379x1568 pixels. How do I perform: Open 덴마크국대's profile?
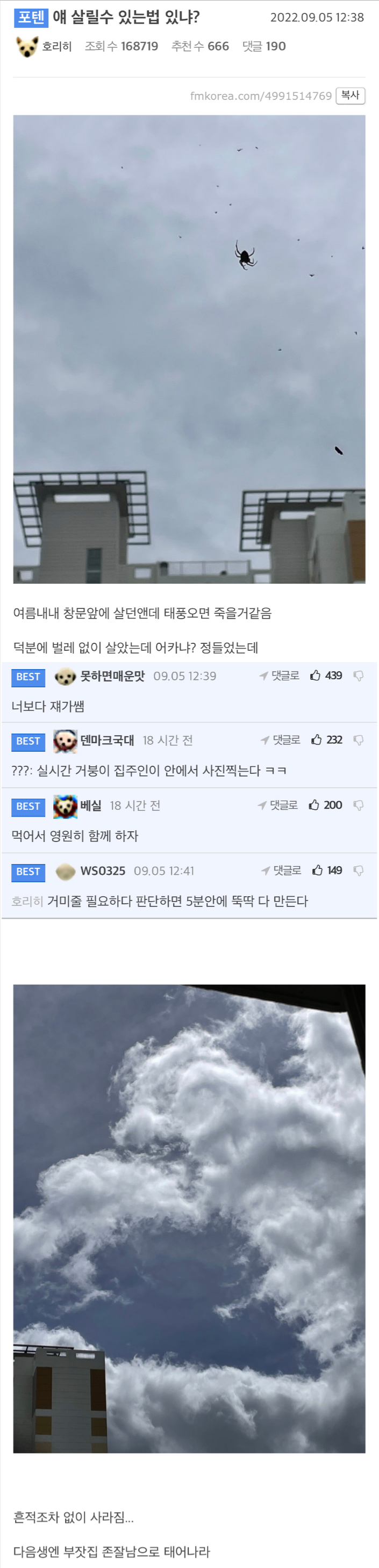[x=106, y=740]
